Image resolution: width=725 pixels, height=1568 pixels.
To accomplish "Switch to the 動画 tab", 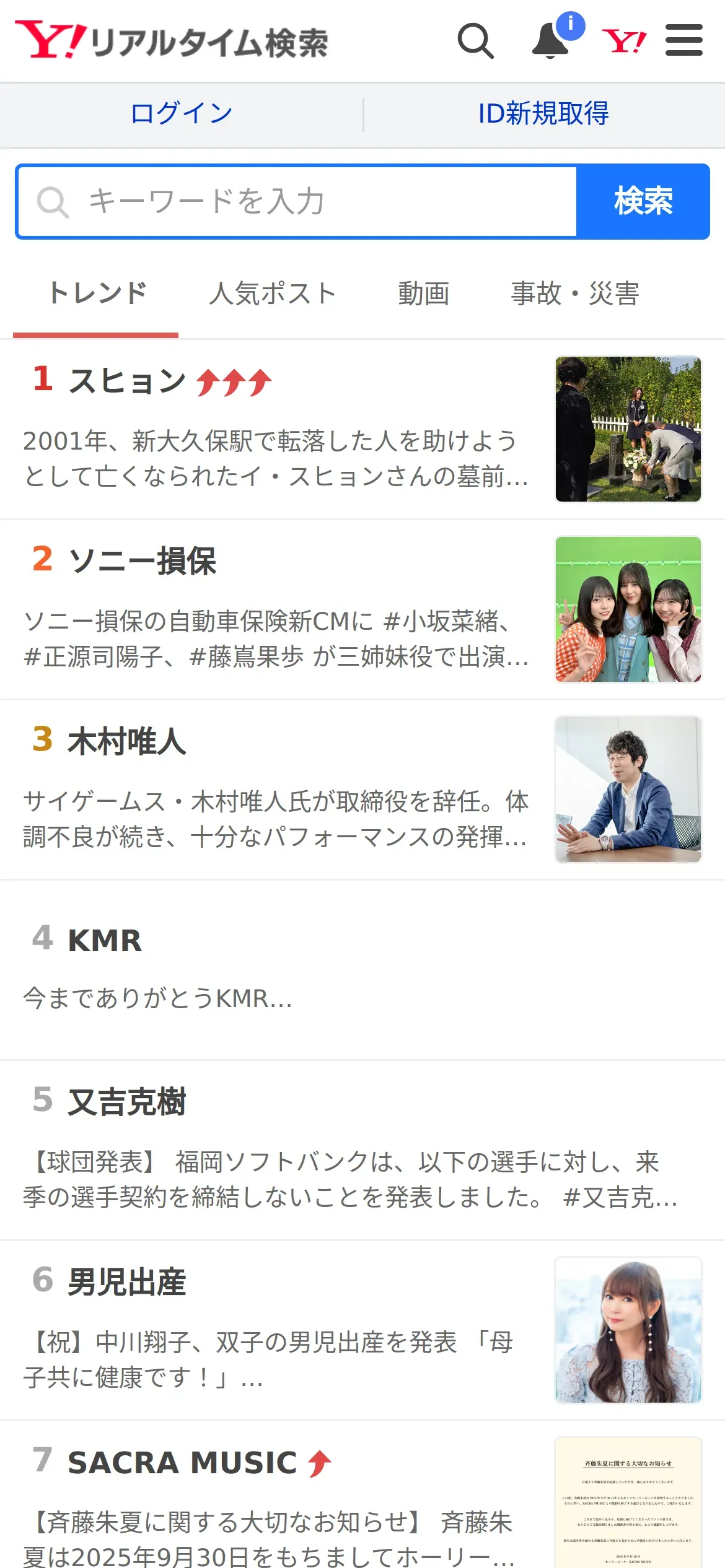I will pos(423,294).
